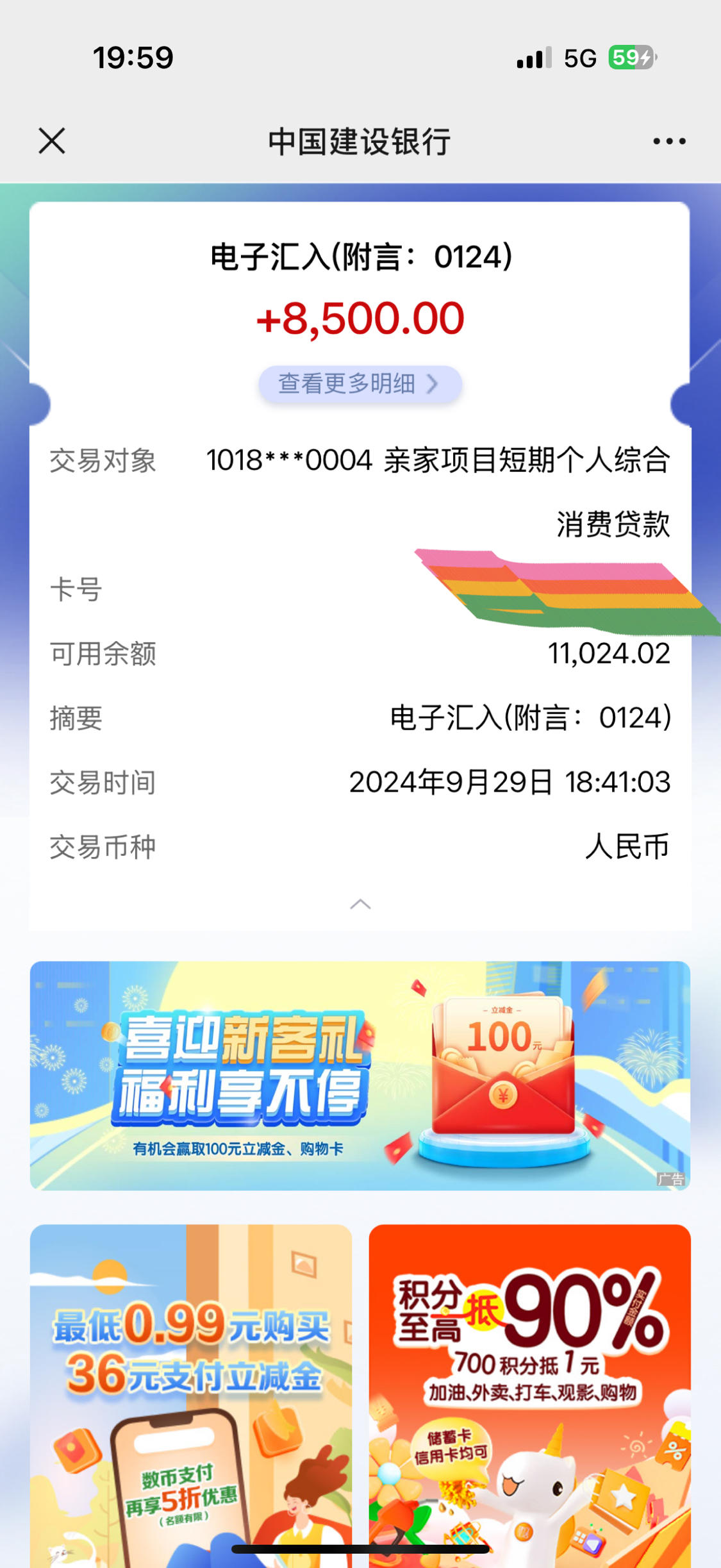Close the 中国建设银行 page
Image resolution: width=721 pixels, height=1568 pixels.
coord(52,141)
